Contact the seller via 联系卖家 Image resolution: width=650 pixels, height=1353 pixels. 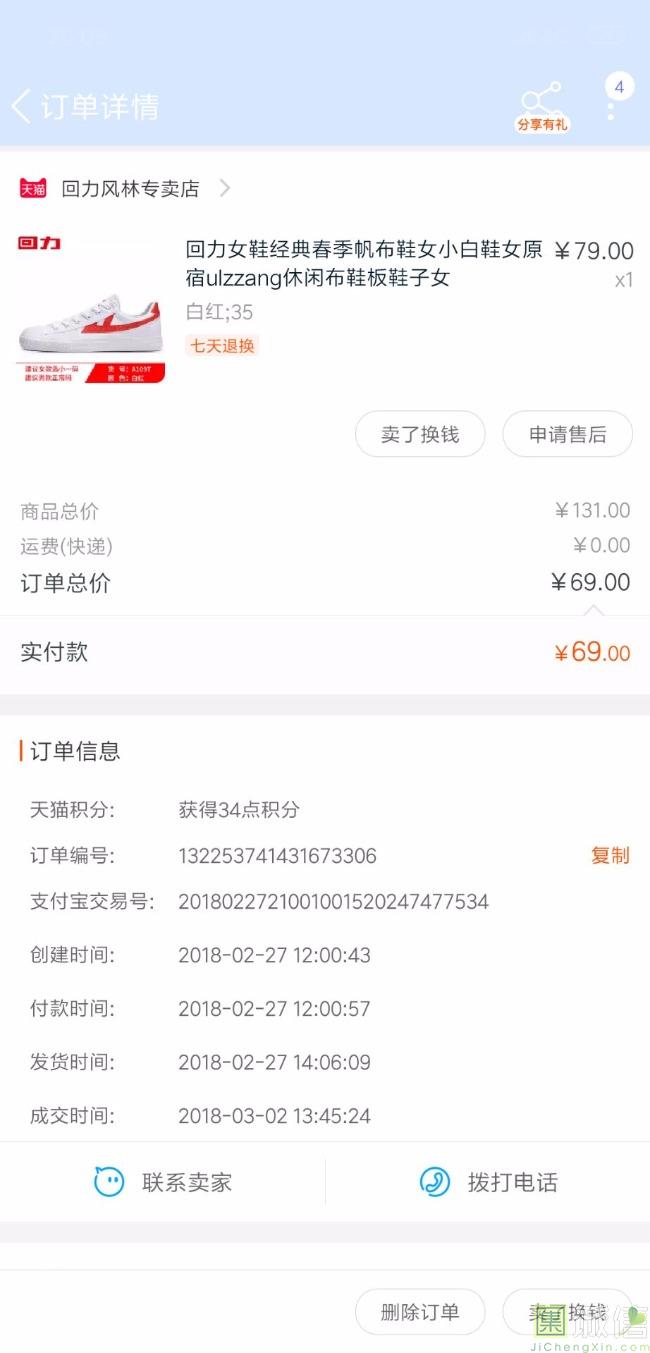coord(163,1182)
